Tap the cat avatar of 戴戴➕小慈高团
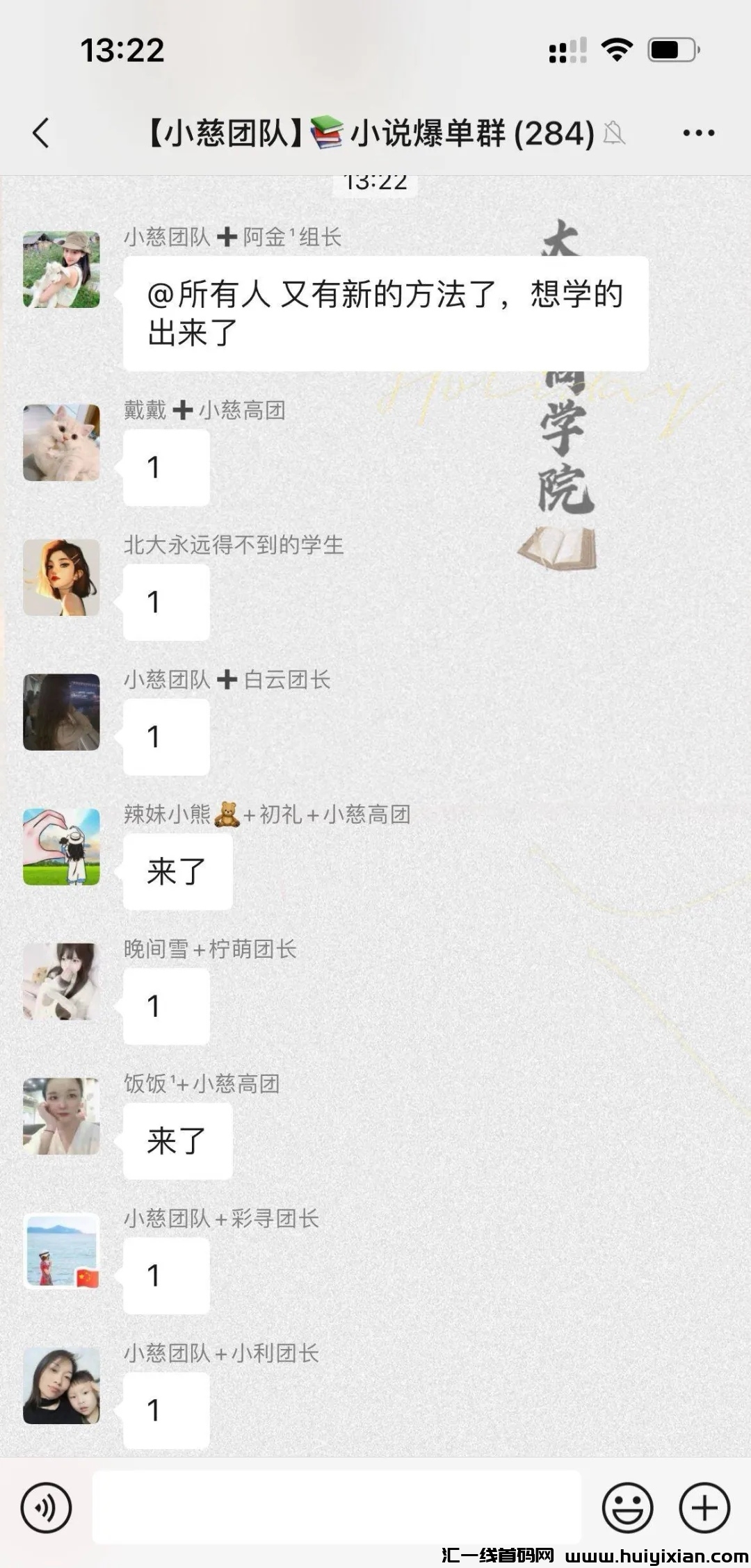This screenshot has width=751, height=1568. click(x=61, y=443)
